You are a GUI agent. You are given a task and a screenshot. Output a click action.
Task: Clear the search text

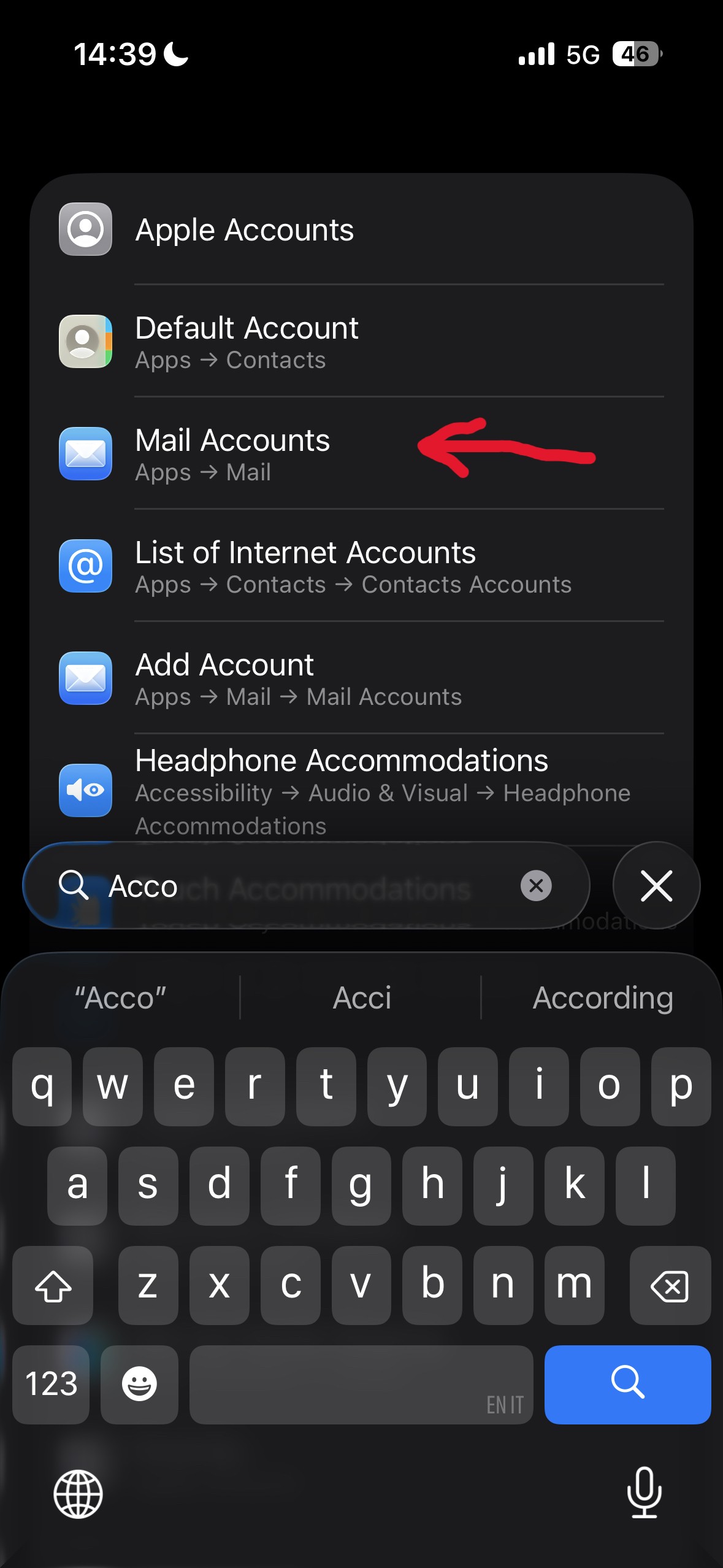tap(536, 886)
